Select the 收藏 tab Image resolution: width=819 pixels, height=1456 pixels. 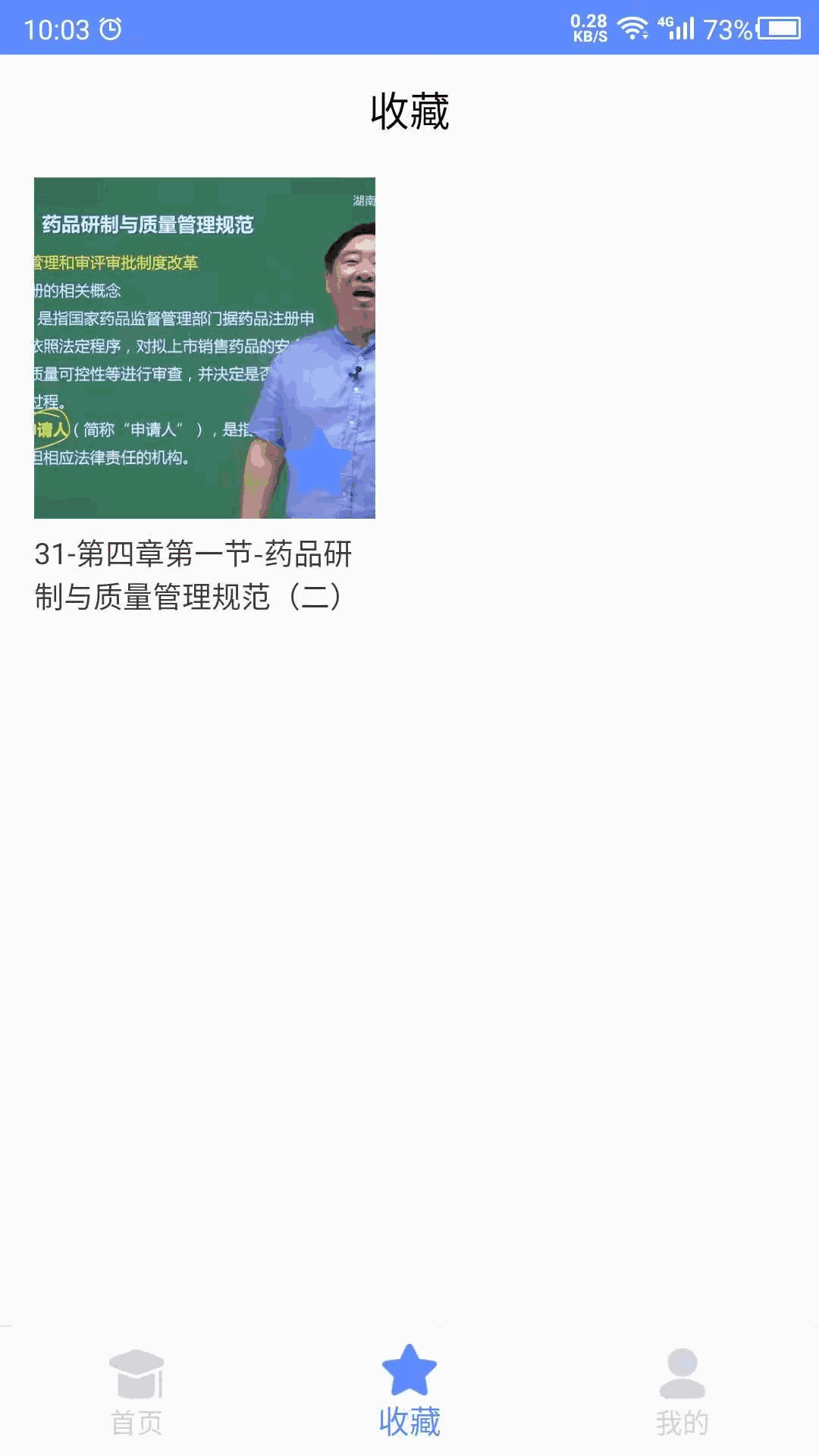tap(409, 1392)
